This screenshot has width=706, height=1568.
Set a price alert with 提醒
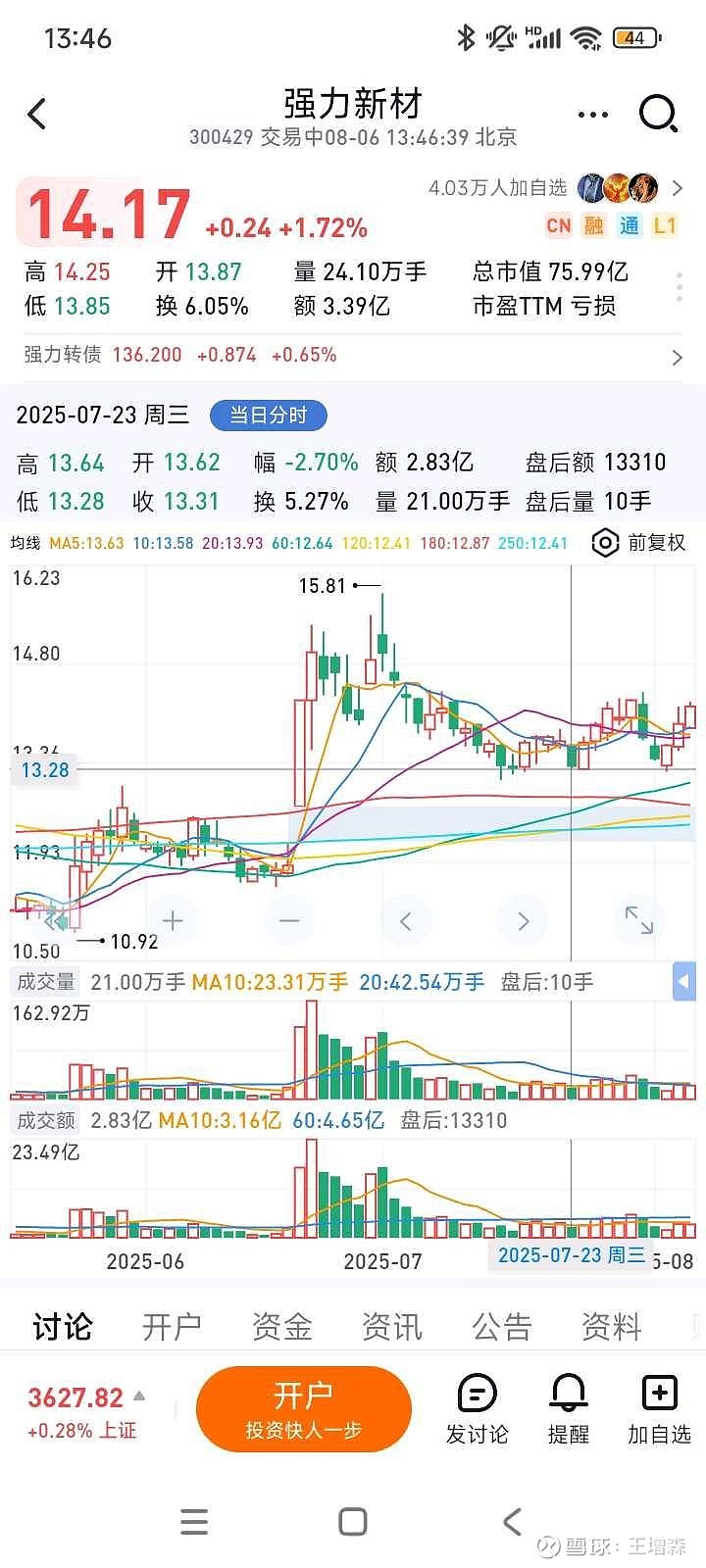568,1409
